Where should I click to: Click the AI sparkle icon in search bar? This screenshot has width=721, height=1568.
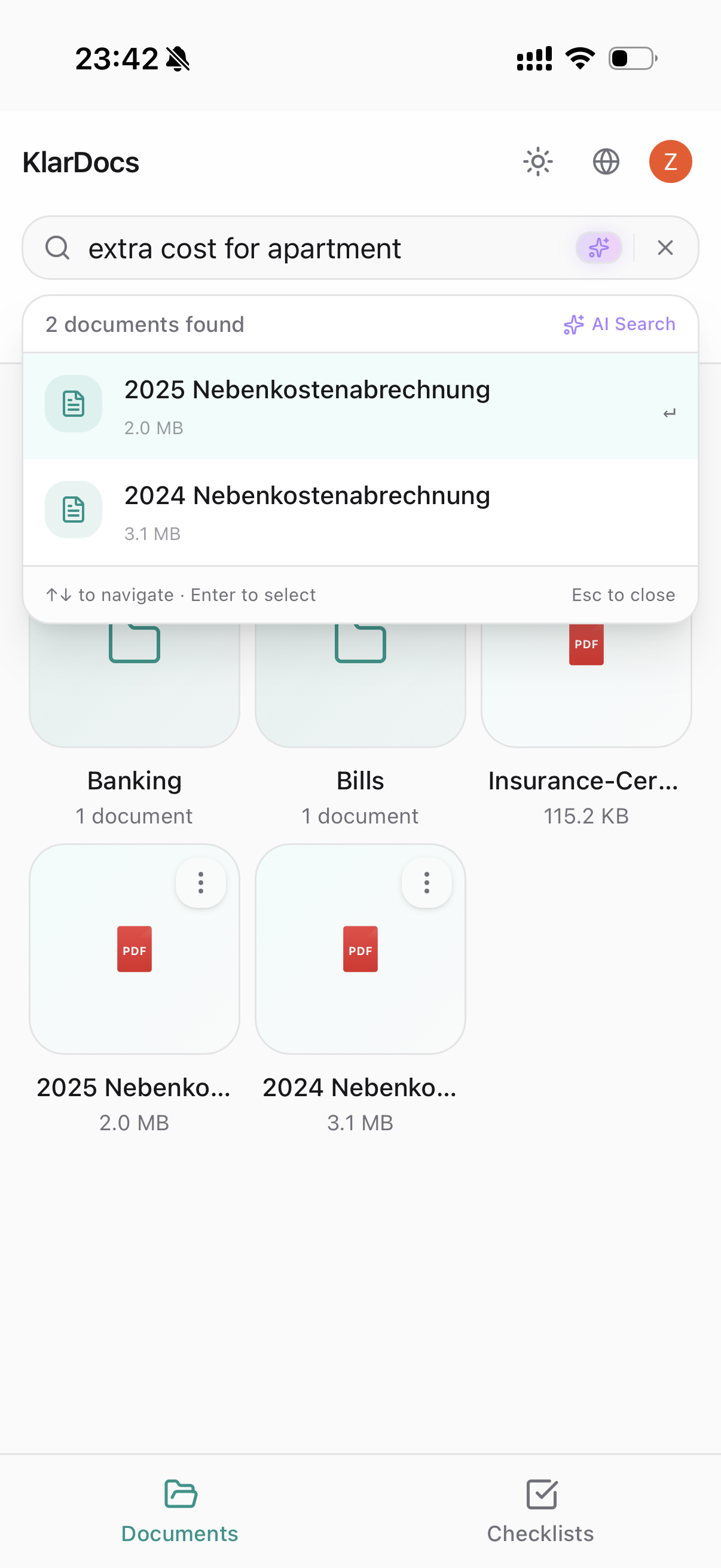click(x=598, y=248)
